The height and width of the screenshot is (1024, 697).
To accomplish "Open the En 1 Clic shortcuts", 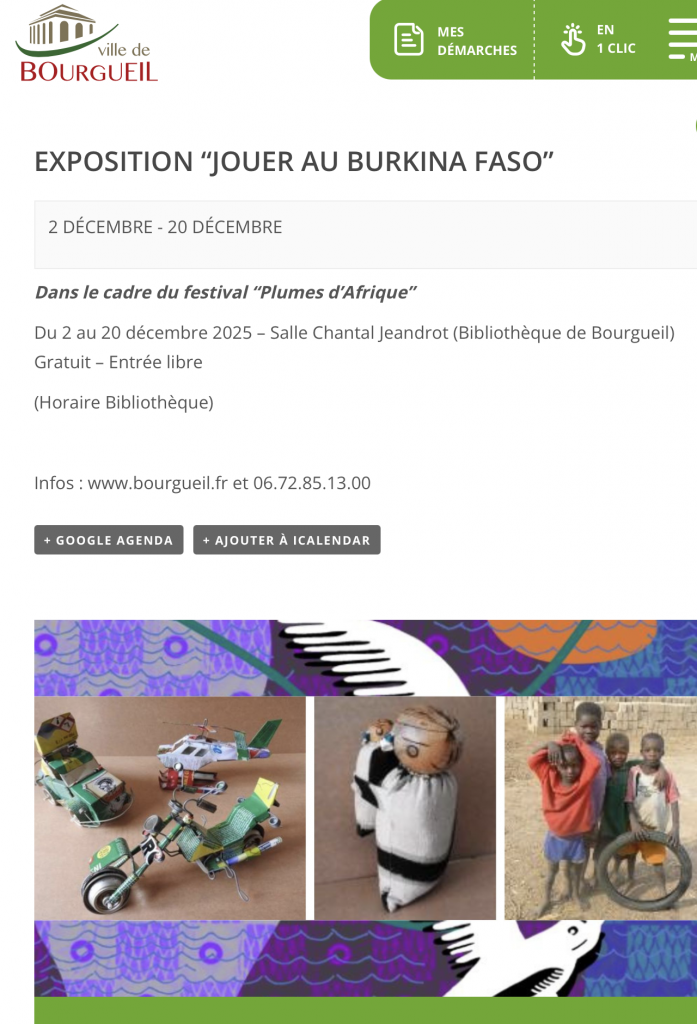I will (598, 40).
